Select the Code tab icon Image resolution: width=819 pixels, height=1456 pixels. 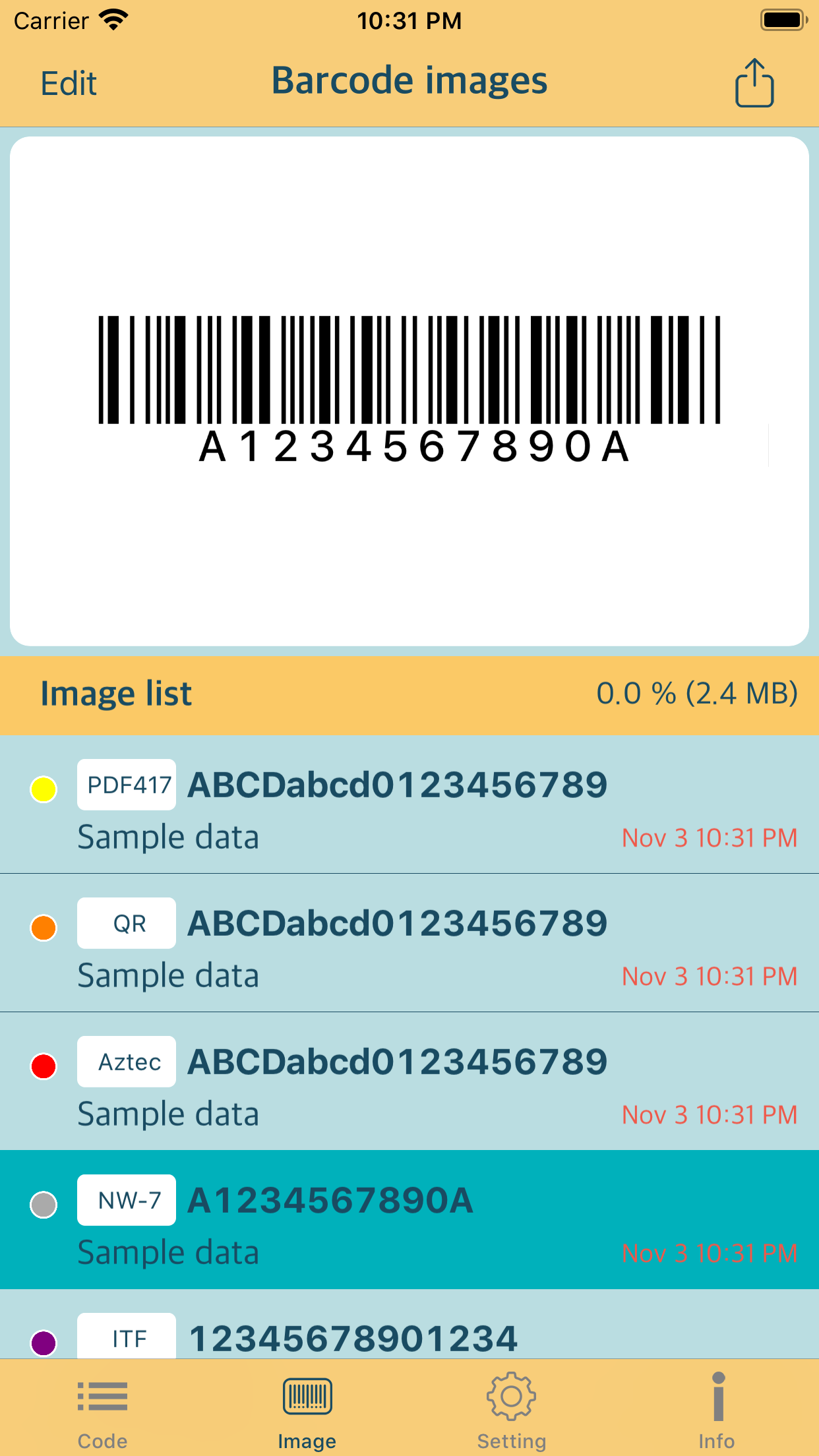coord(102,1398)
